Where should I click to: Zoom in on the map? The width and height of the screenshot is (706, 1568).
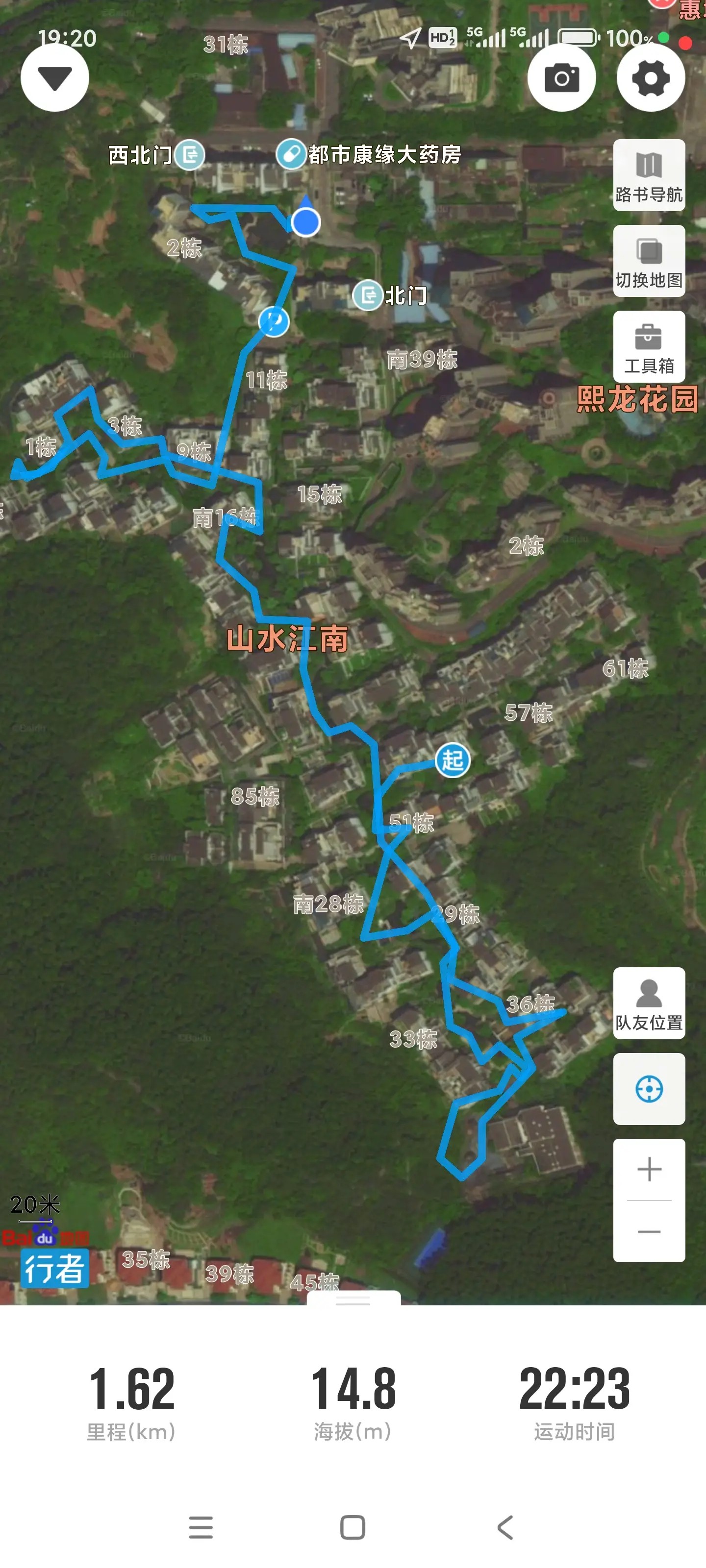[x=649, y=1169]
